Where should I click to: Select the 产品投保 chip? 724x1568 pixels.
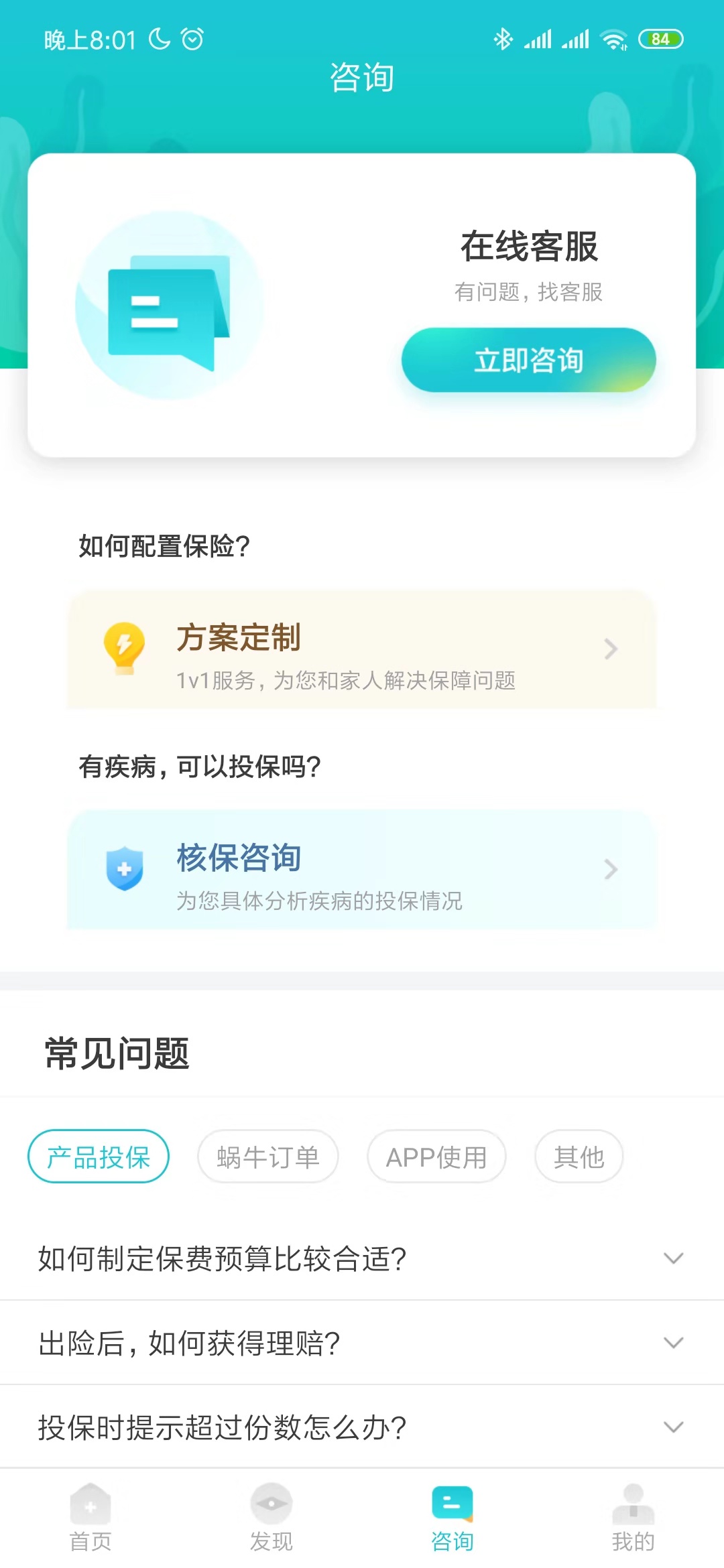coord(99,1157)
